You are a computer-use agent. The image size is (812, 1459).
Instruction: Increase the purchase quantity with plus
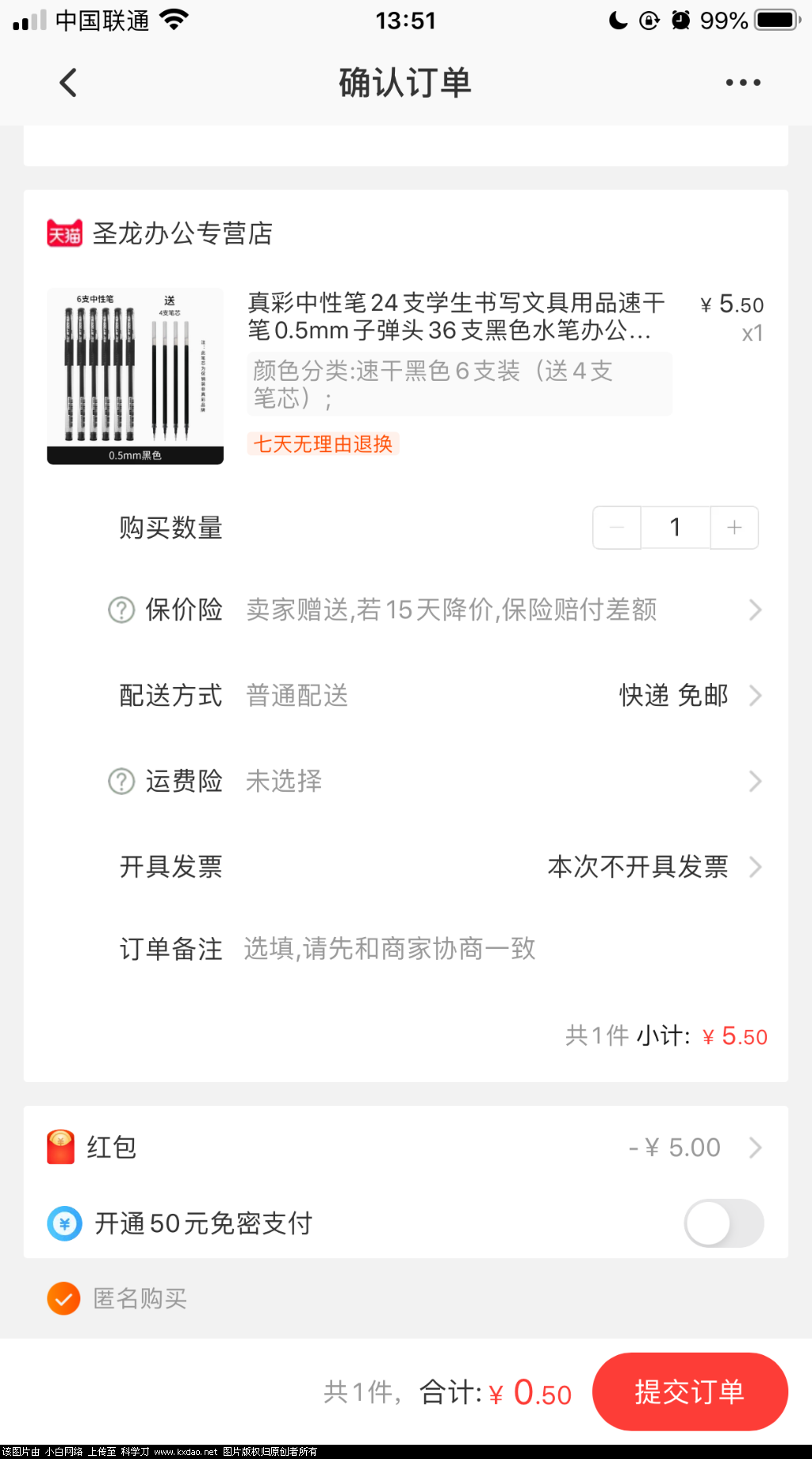(734, 528)
